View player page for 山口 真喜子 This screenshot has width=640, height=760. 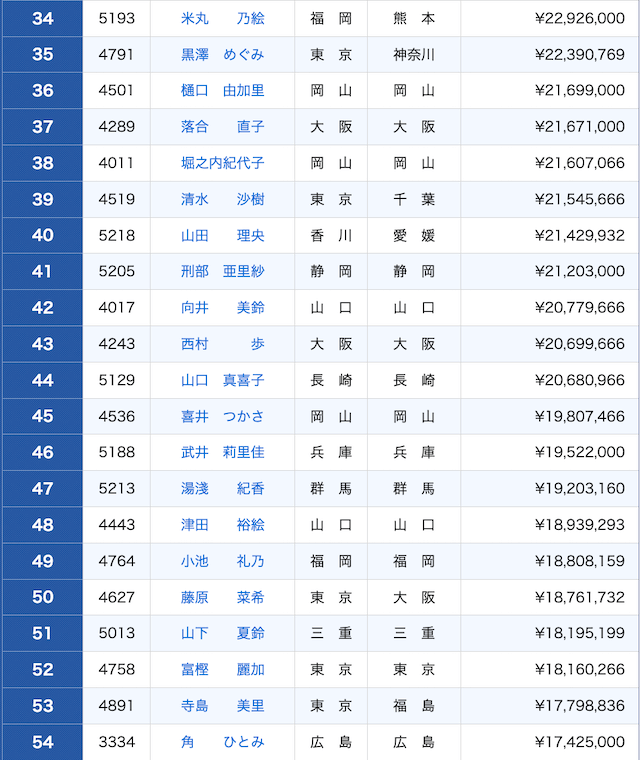click(222, 380)
